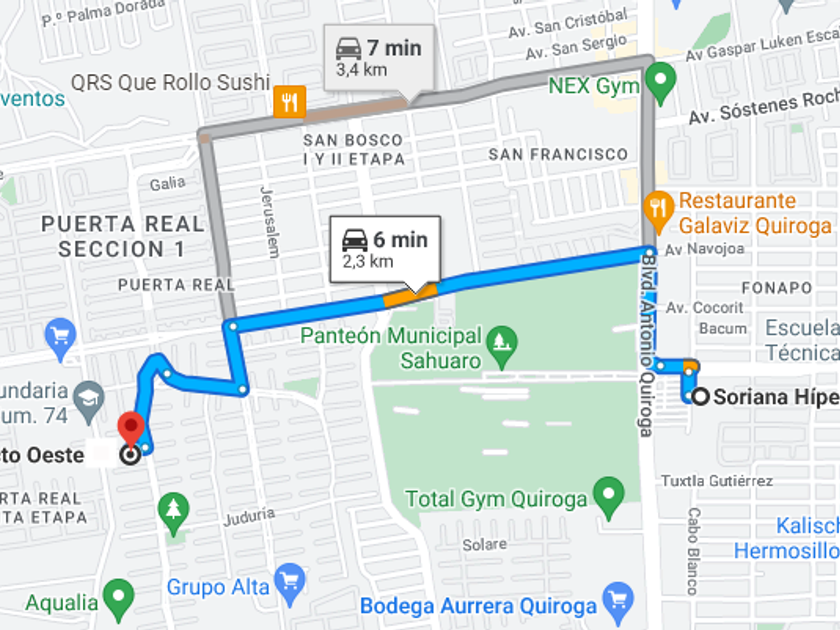Select the alternate 7 min route callout
Viewport: 840px width, 630px height.
(379, 58)
